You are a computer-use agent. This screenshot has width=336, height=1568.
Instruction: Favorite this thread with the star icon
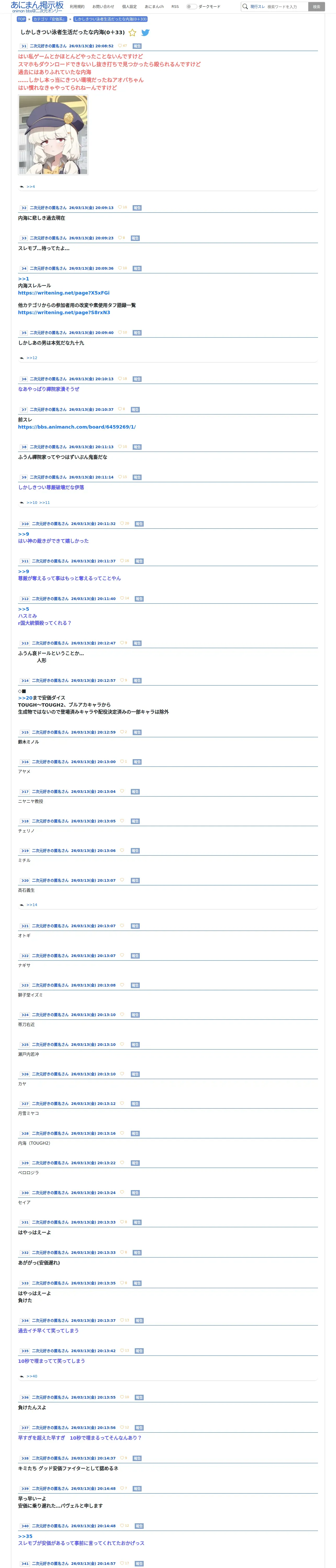[132, 32]
